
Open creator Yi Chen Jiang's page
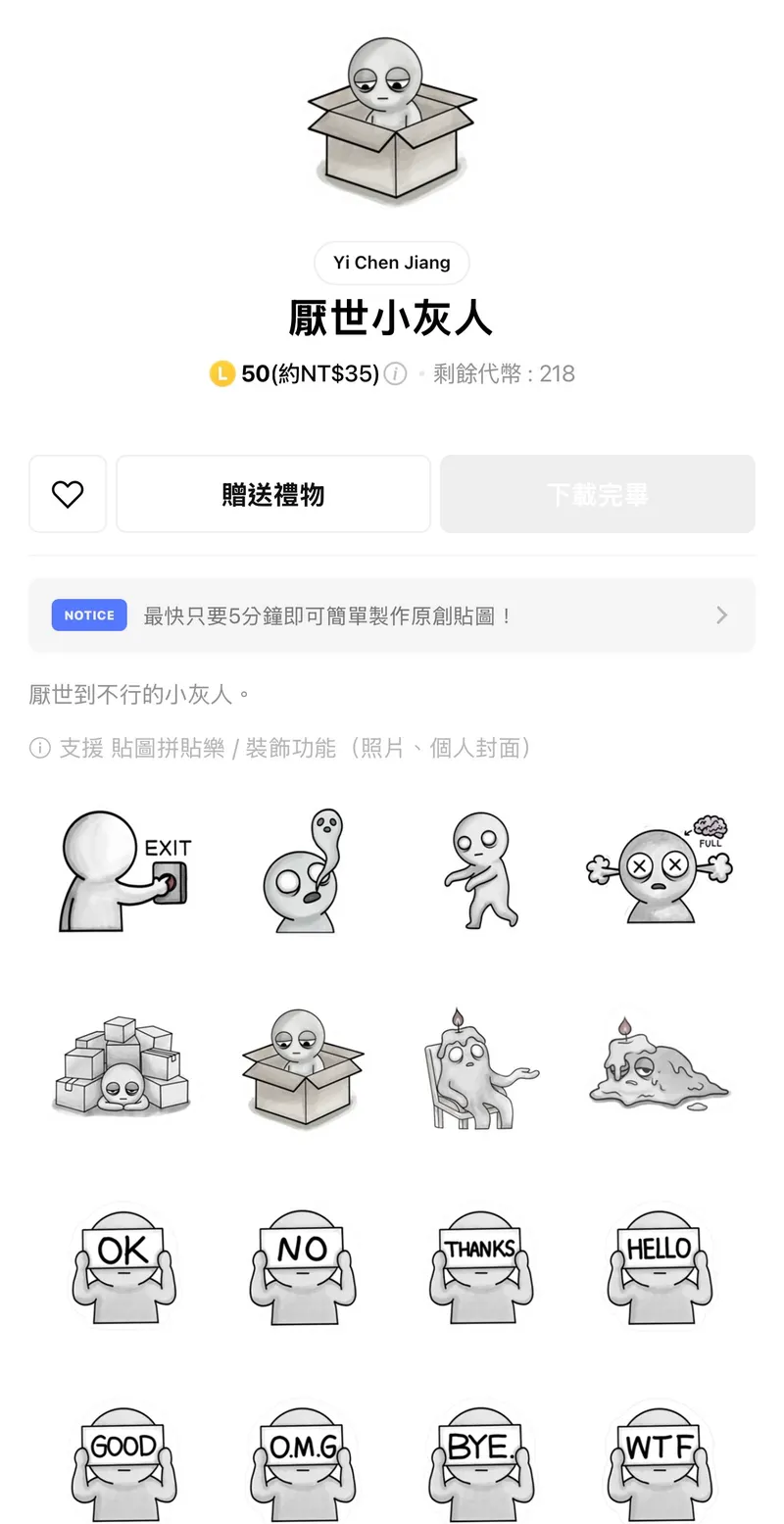point(391,263)
